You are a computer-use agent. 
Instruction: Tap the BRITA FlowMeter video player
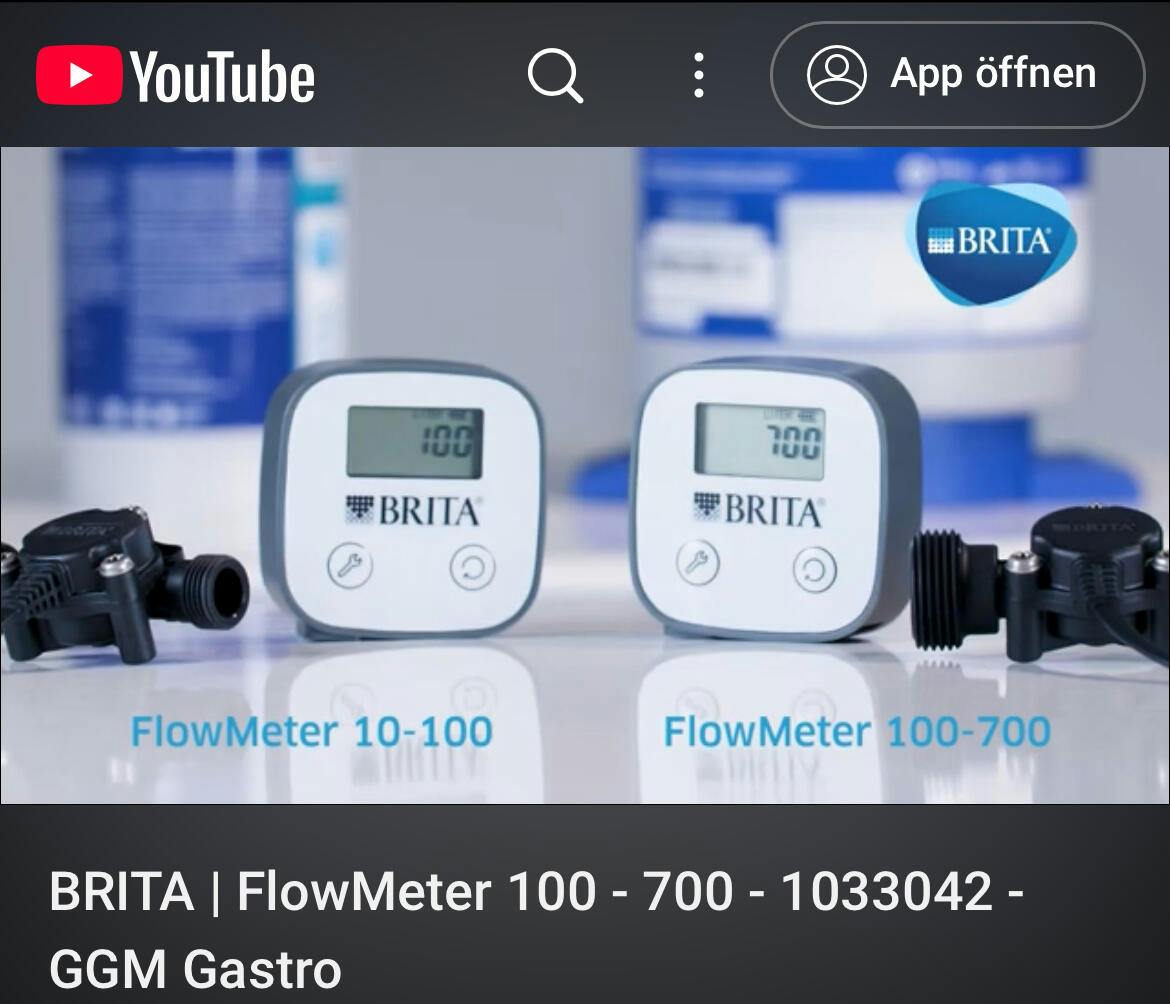pyautogui.click(x=585, y=475)
